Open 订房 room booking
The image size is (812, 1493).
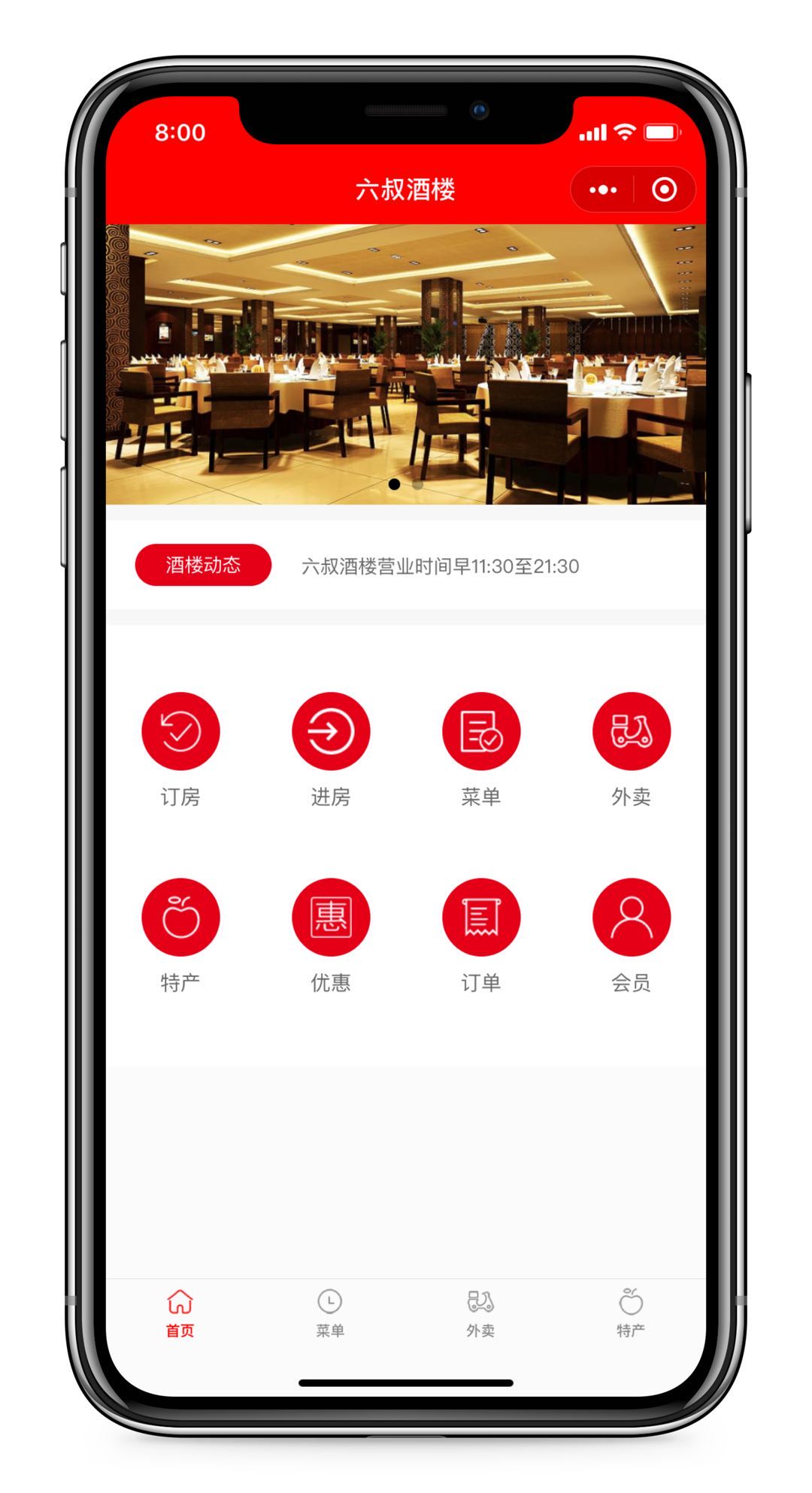(x=180, y=732)
